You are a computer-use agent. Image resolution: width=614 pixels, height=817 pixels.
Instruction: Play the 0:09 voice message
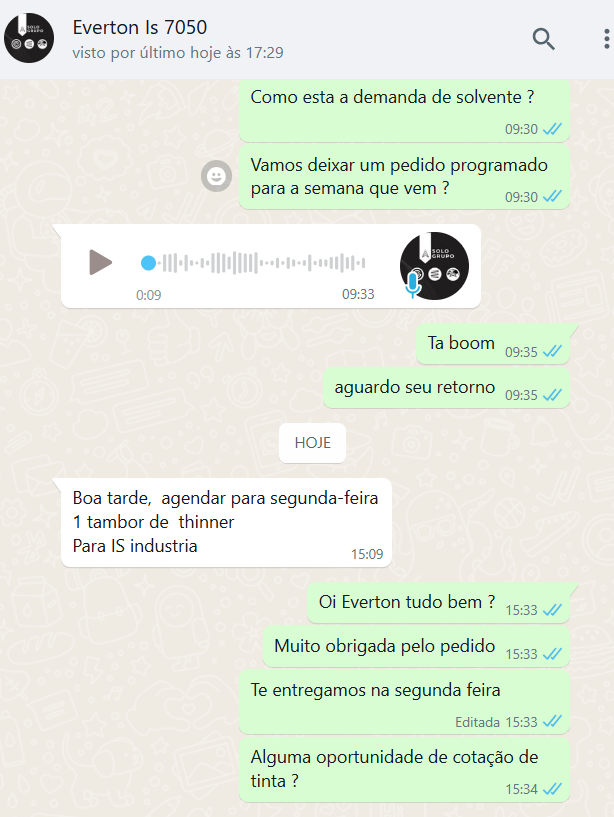100,263
